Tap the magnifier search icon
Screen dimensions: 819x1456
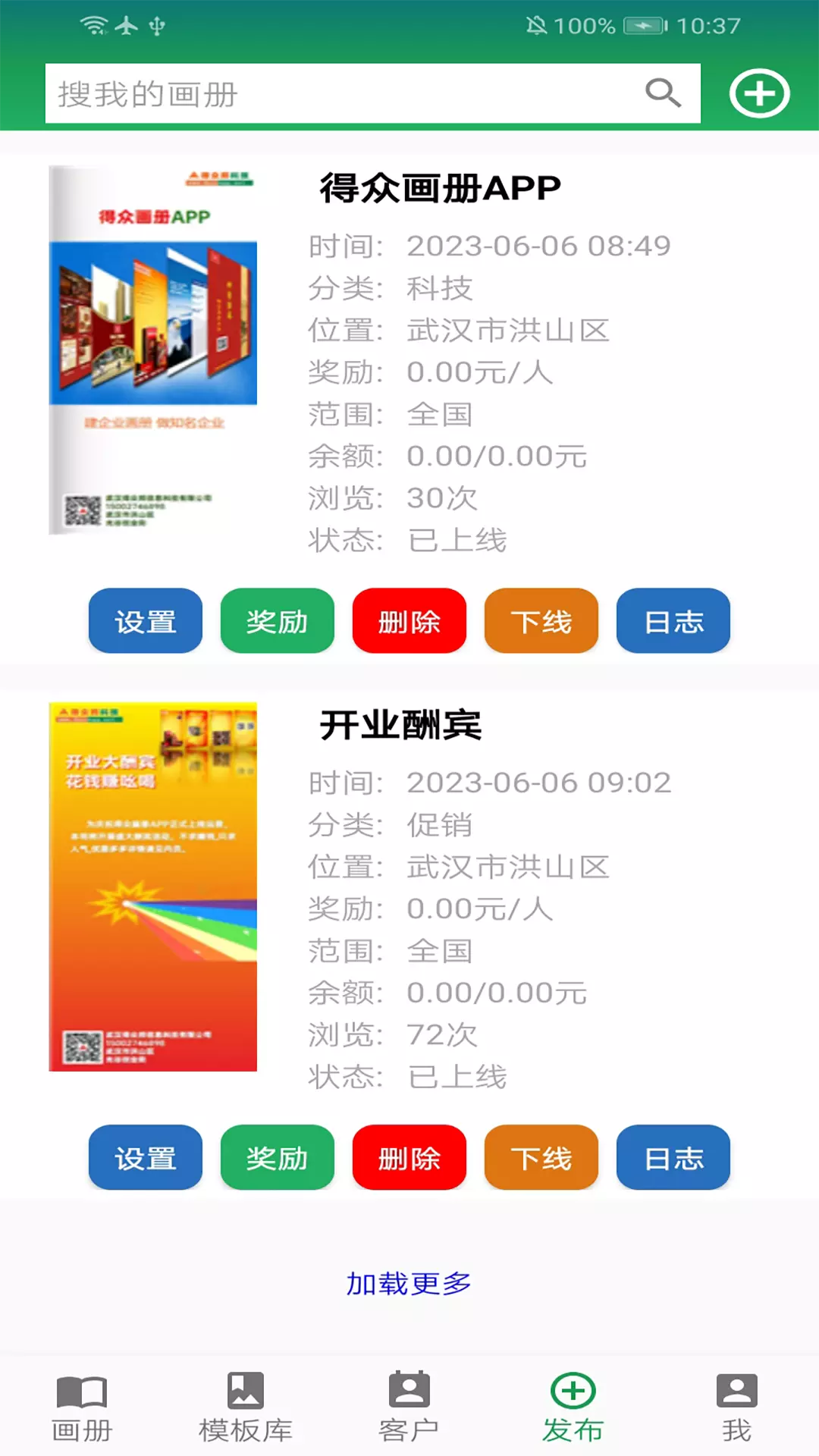pos(663,93)
